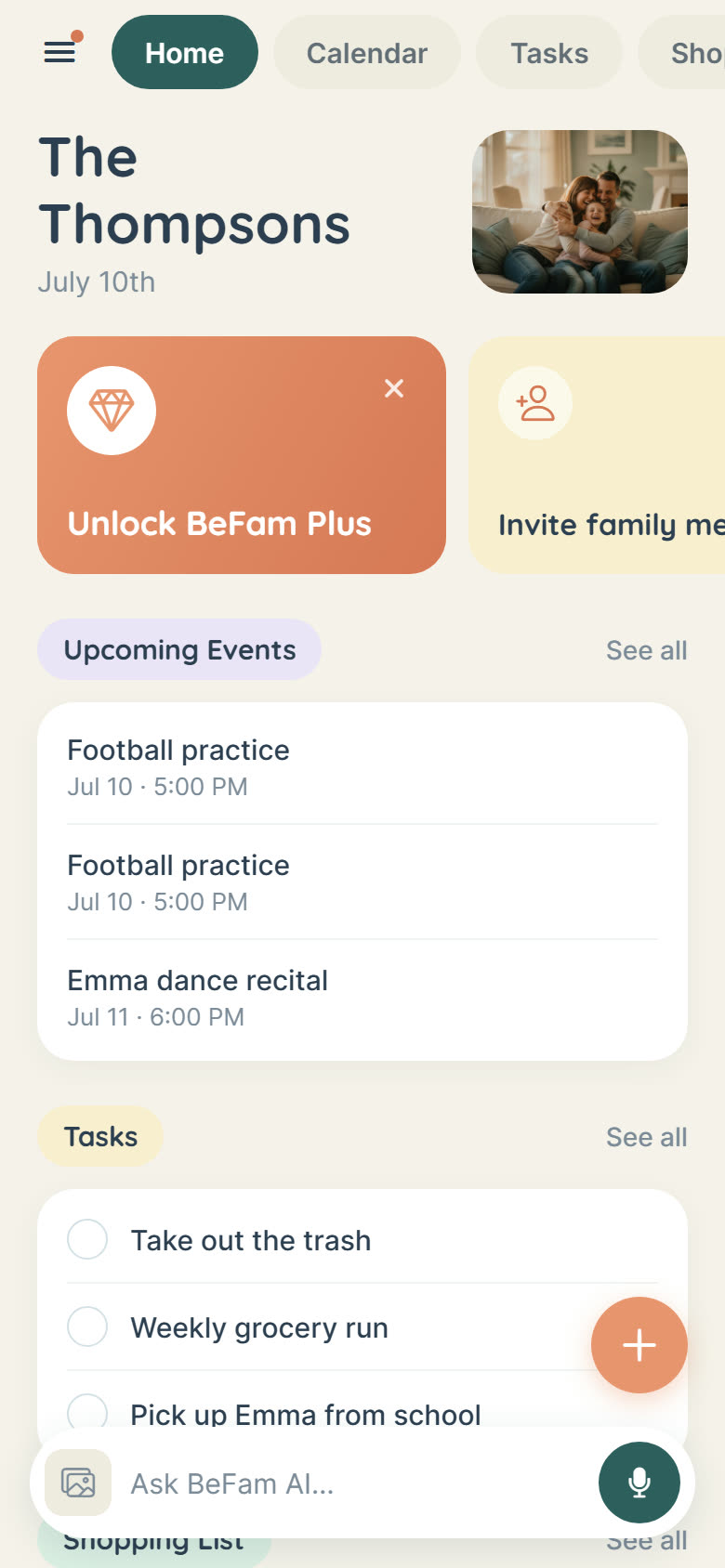Tap the orange plus add button
The height and width of the screenshot is (1568, 725).
click(639, 1345)
